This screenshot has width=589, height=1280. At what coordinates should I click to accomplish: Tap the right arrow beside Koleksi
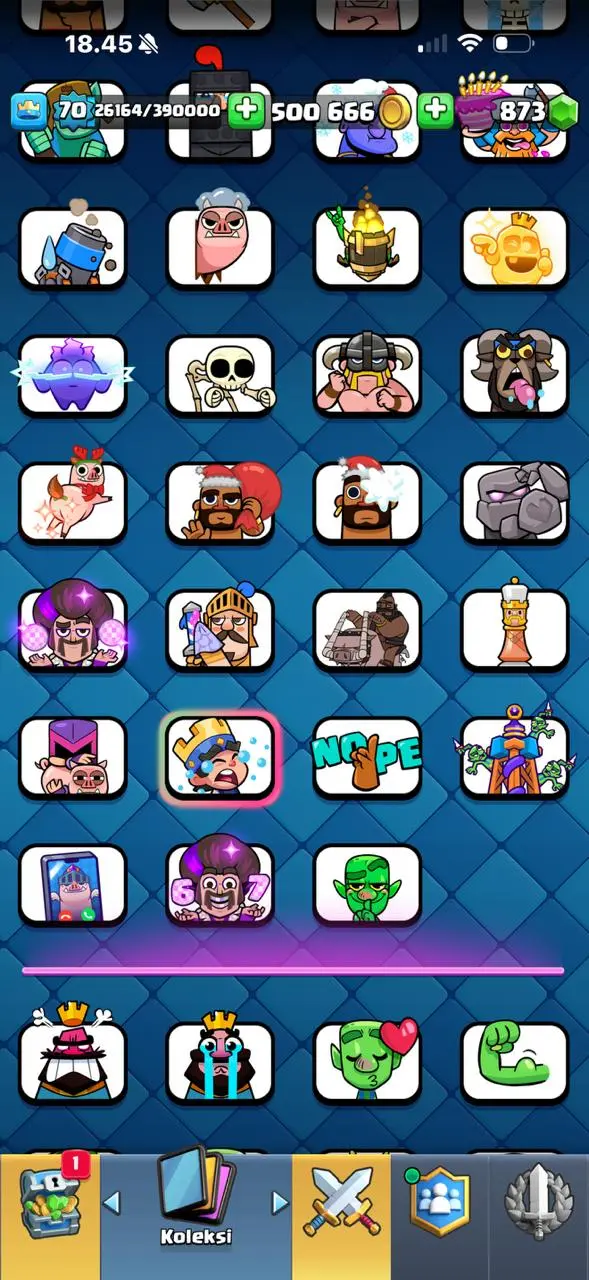(x=280, y=1201)
